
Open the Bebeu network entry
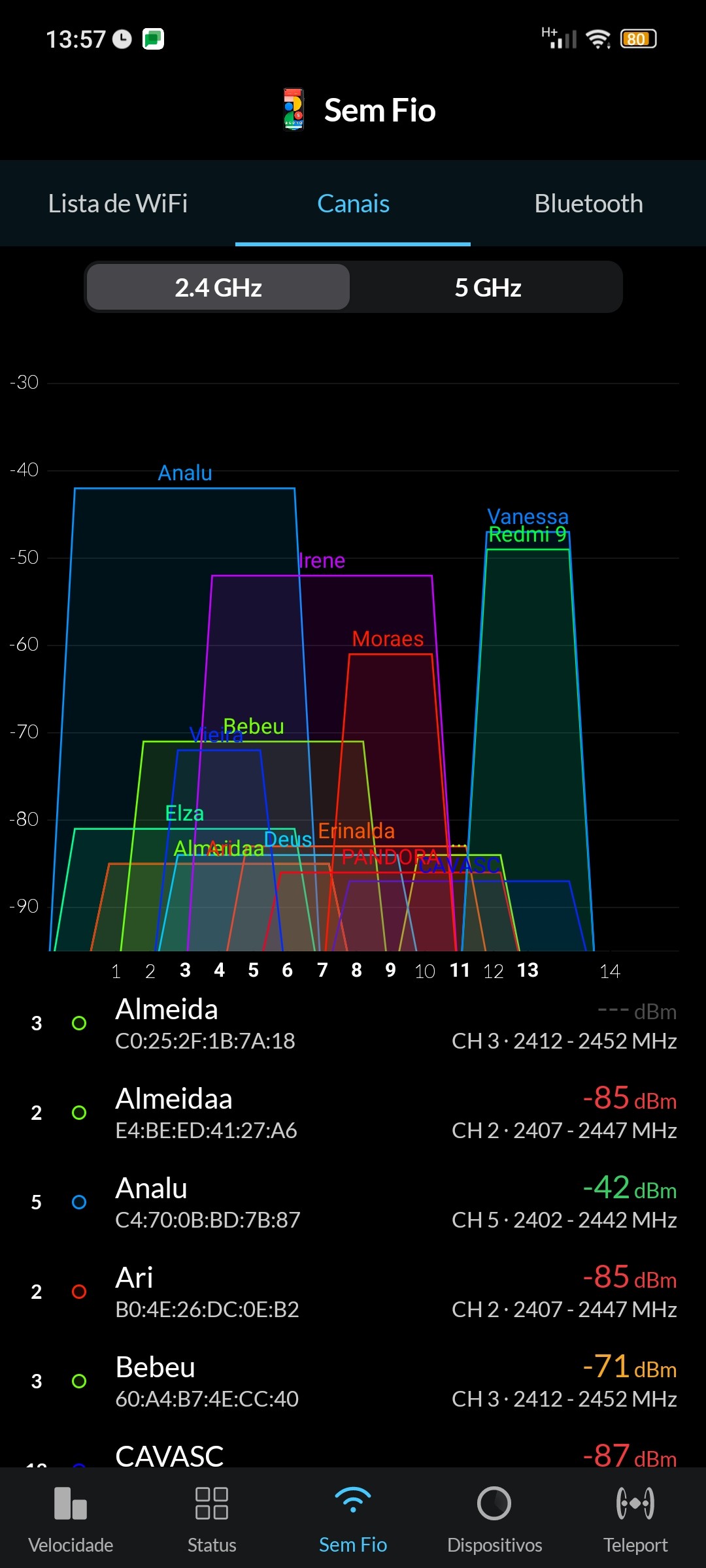tap(353, 1382)
